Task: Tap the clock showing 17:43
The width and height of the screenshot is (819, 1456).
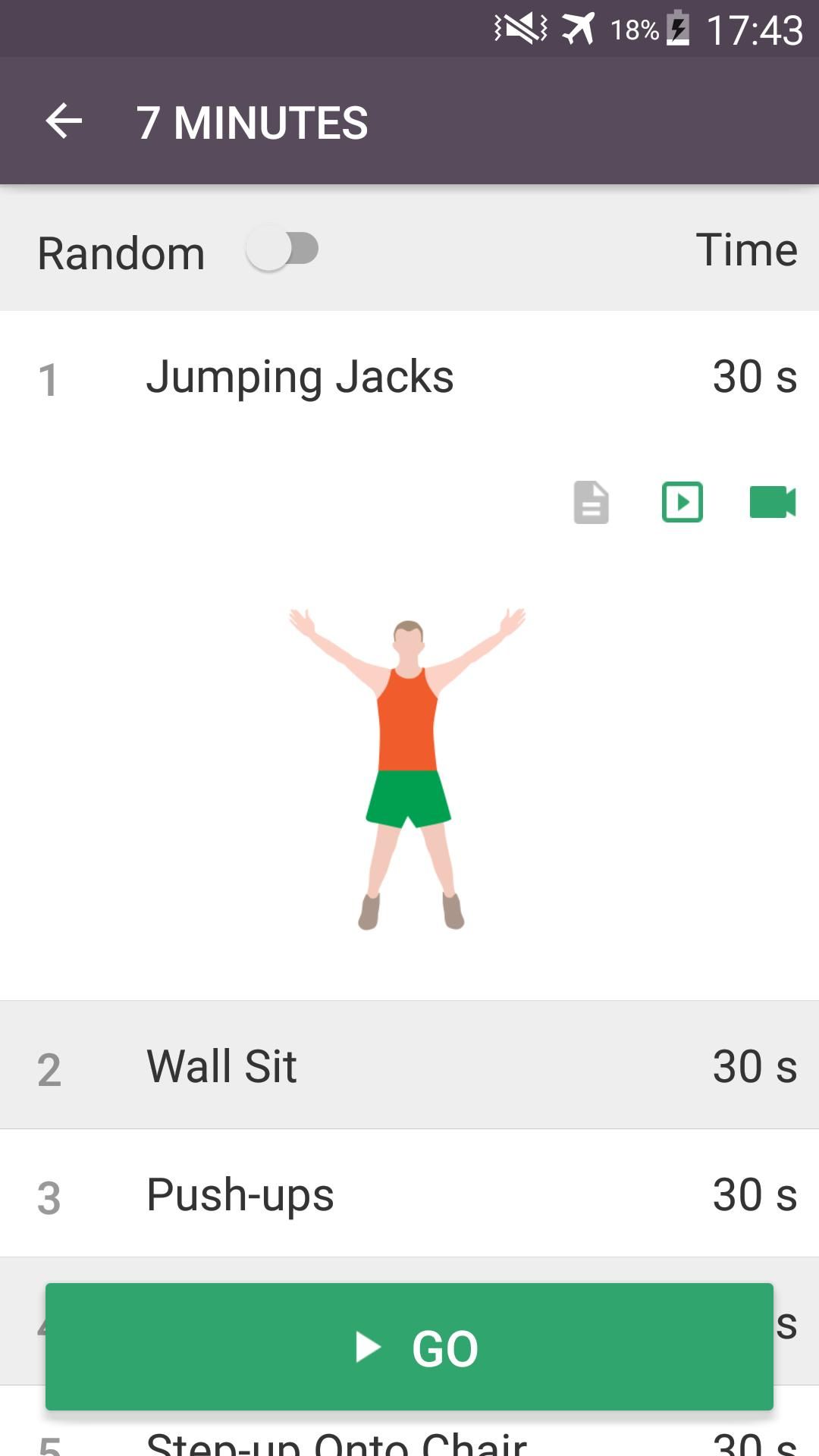Action: [756, 30]
